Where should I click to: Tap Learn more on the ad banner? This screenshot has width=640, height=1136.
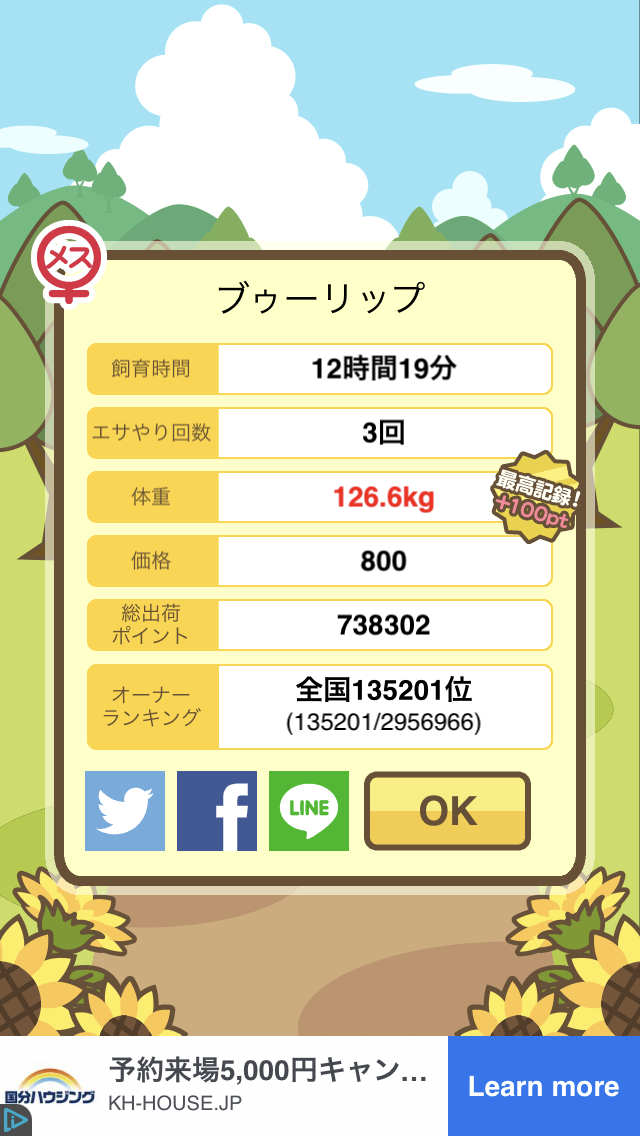point(543,1086)
